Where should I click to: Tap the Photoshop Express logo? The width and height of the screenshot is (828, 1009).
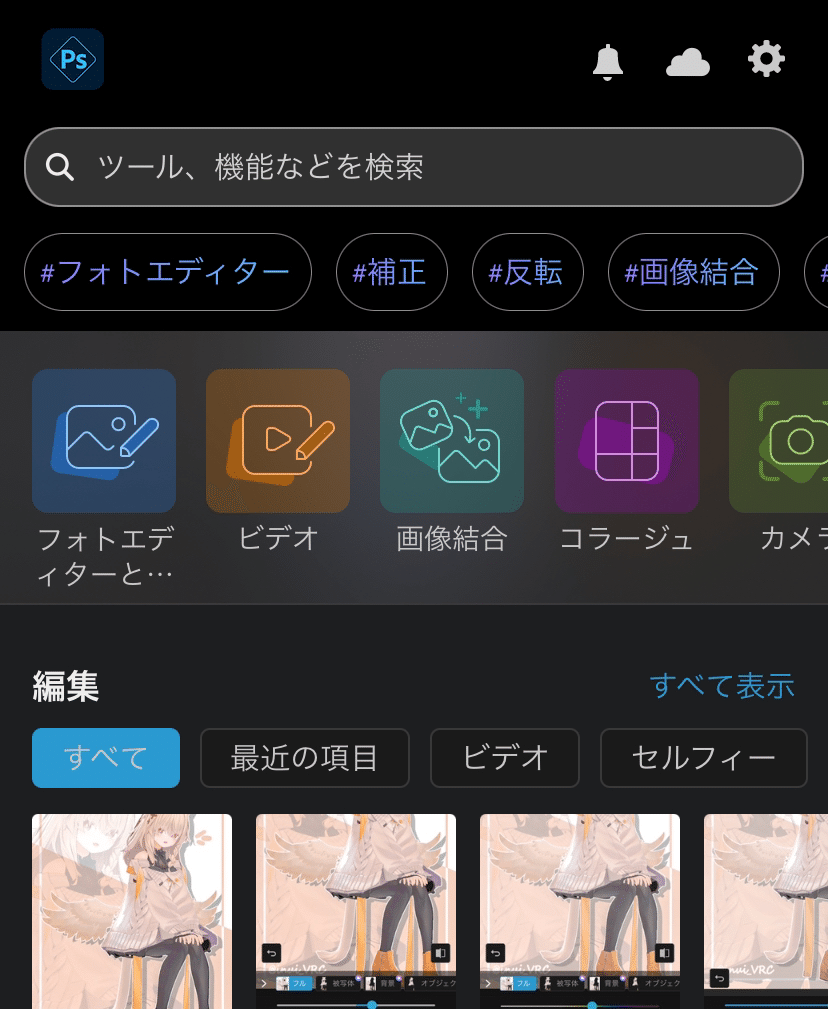click(72, 59)
